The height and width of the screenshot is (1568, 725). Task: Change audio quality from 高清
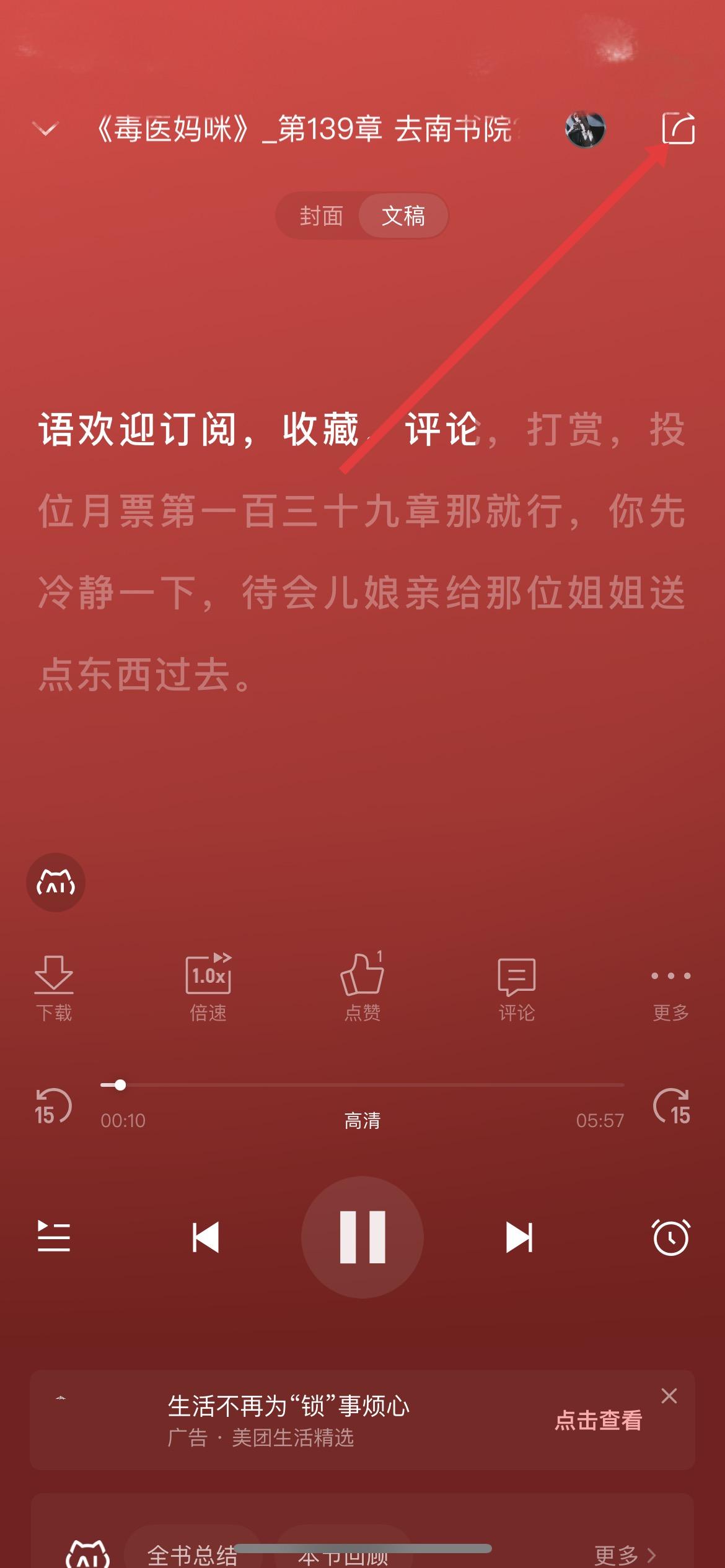362,1120
